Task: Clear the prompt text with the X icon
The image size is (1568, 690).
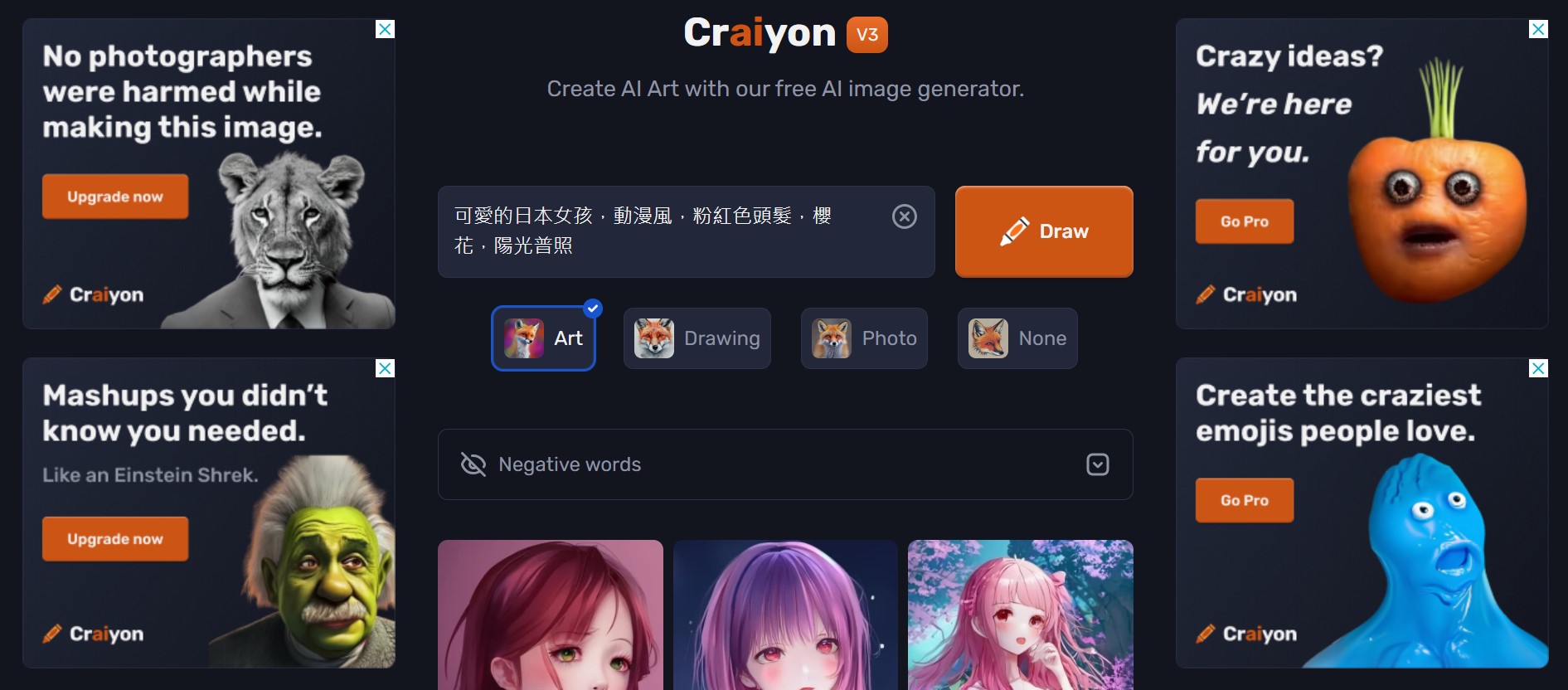Action: pos(904,216)
